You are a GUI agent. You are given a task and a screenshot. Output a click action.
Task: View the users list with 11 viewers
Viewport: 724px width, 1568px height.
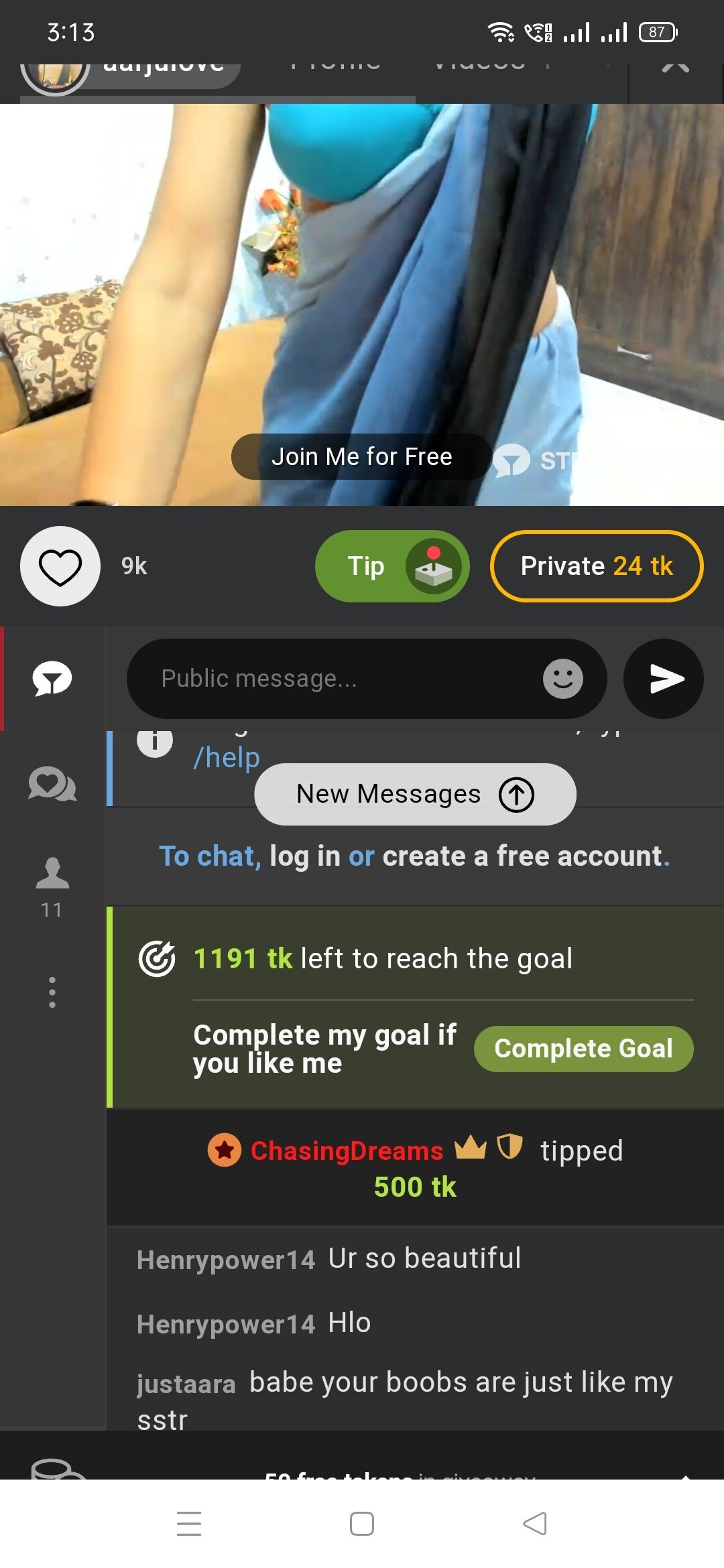pyautogui.click(x=52, y=885)
